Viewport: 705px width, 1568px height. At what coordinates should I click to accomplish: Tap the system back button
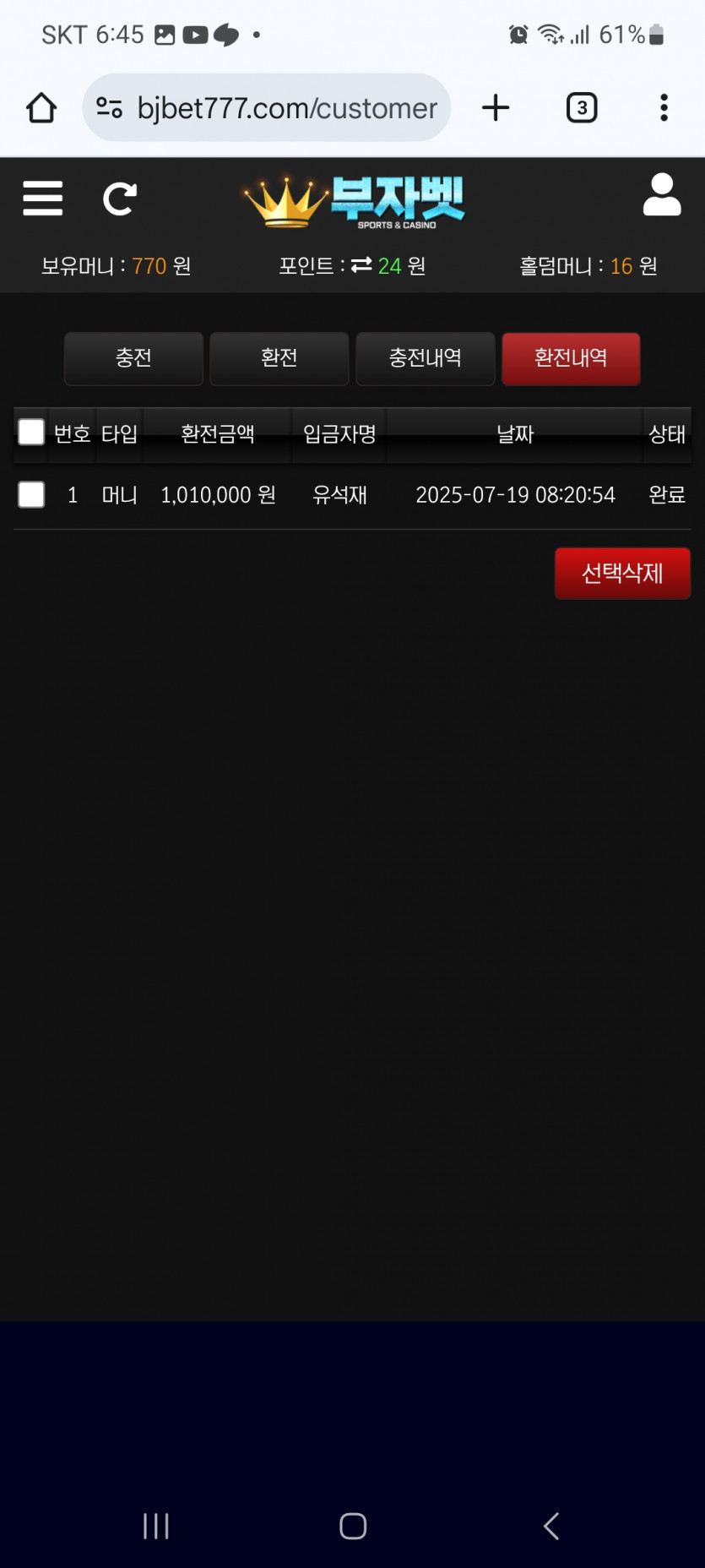click(551, 1526)
